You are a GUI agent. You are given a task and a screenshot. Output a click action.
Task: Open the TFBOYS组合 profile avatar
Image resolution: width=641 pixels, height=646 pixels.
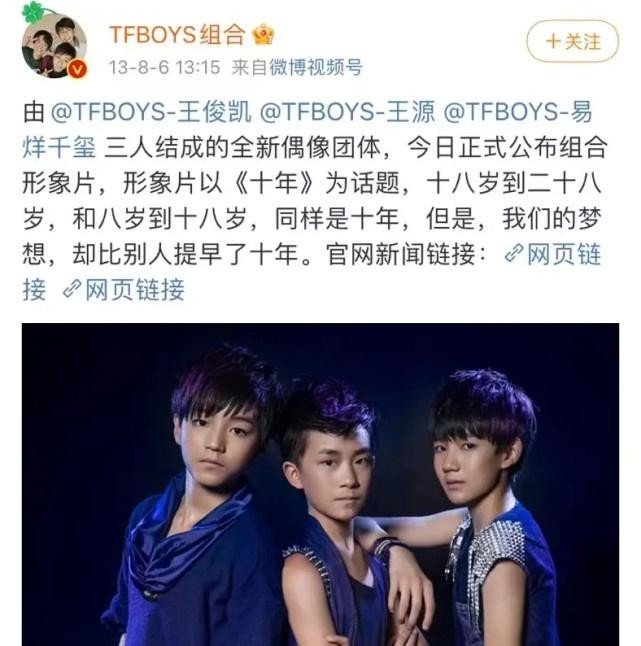pyautogui.click(x=55, y=45)
